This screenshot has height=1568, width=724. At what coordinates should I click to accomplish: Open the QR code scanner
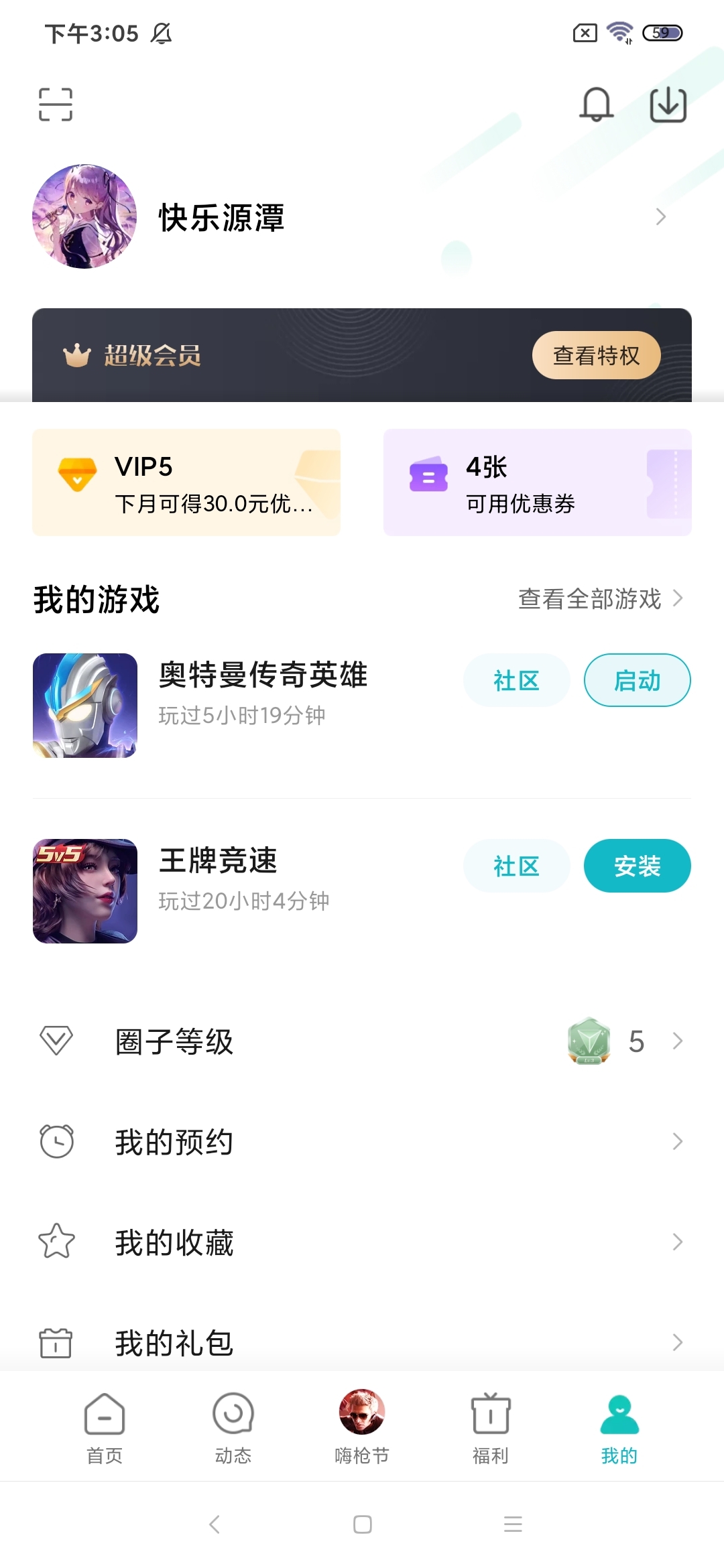click(x=56, y=105)
